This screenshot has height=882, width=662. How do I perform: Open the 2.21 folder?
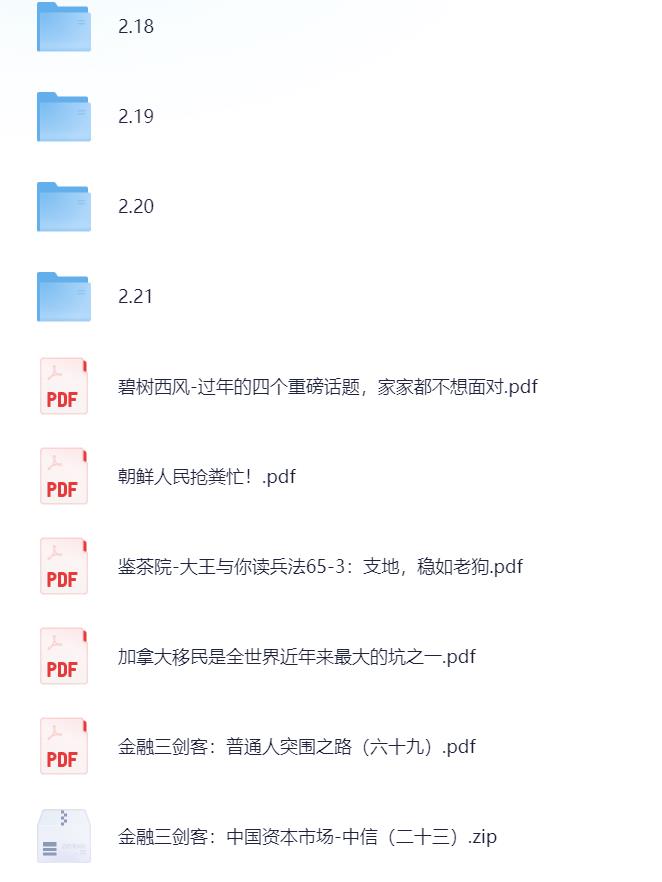(x=64, y=297)
